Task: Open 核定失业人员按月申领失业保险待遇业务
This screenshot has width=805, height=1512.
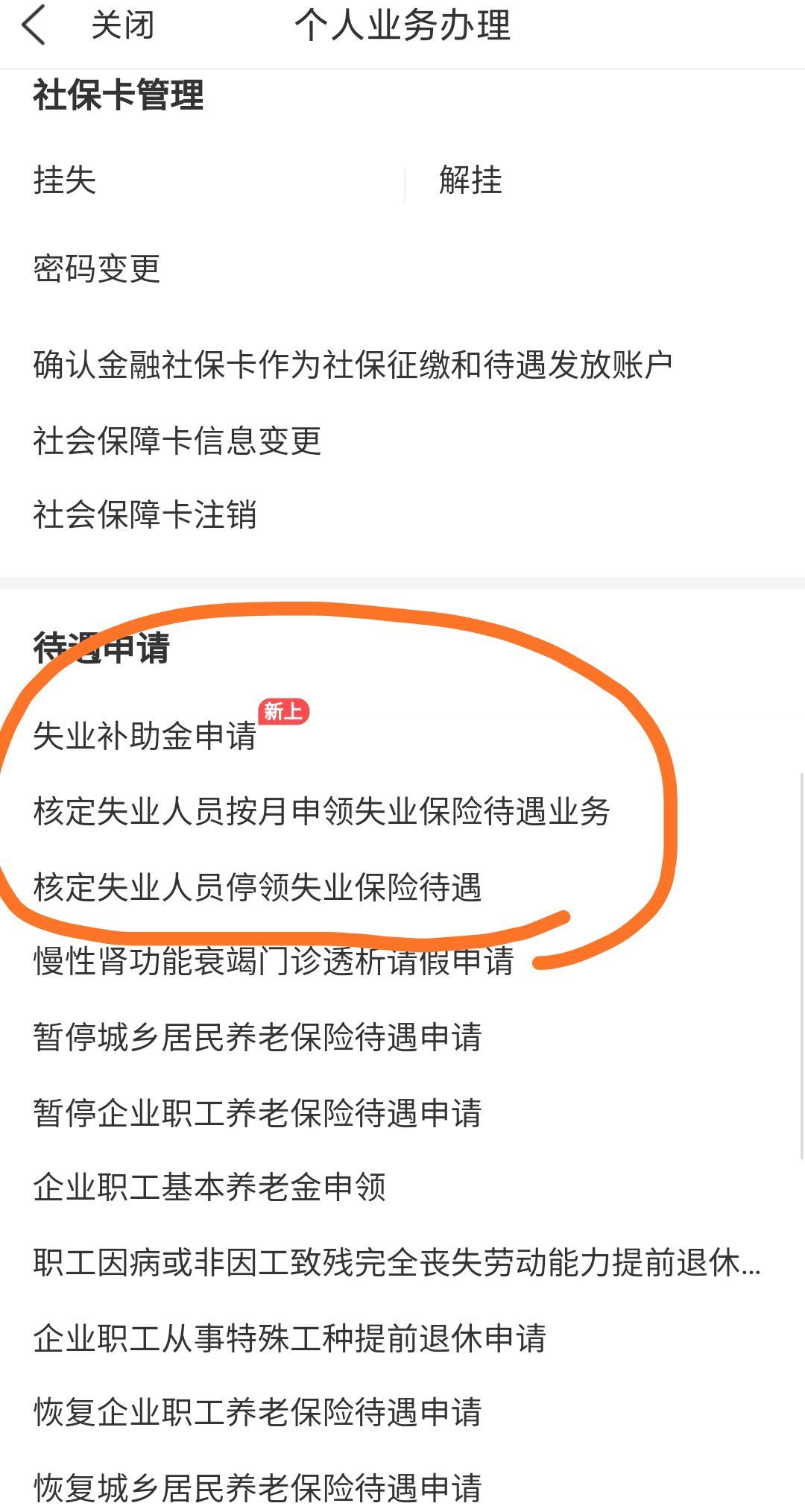Action: (322, 812)
